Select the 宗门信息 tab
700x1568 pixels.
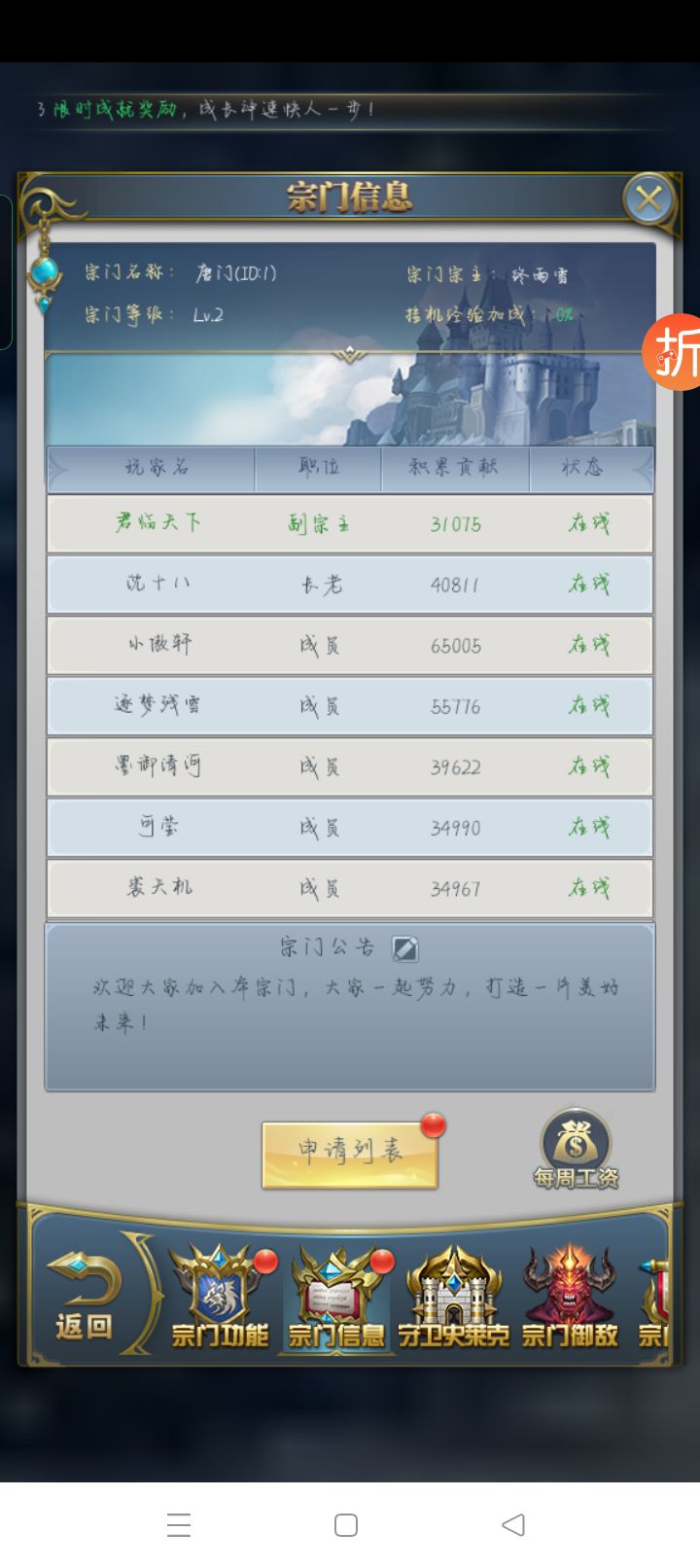pyautogui.click(x=336, y=1298)
